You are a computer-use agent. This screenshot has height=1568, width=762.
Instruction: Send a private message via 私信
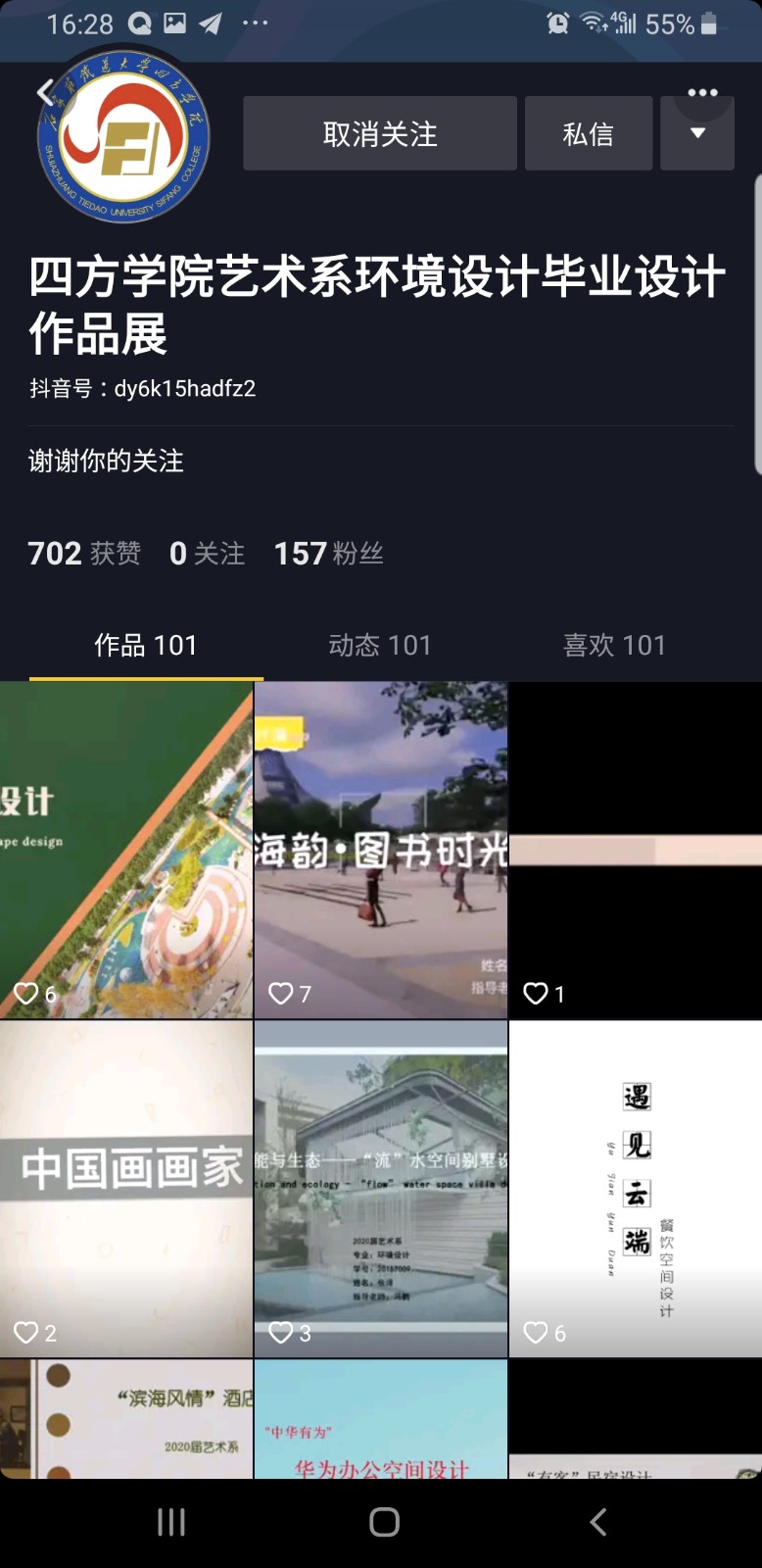589,134
